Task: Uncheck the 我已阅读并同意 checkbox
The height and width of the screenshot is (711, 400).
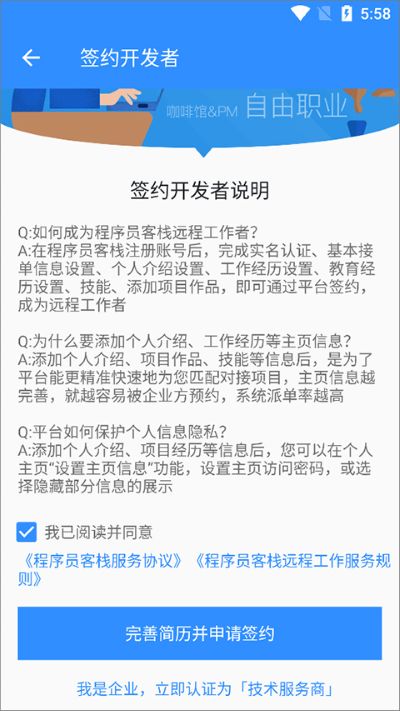Action: (x=26, y=531)
